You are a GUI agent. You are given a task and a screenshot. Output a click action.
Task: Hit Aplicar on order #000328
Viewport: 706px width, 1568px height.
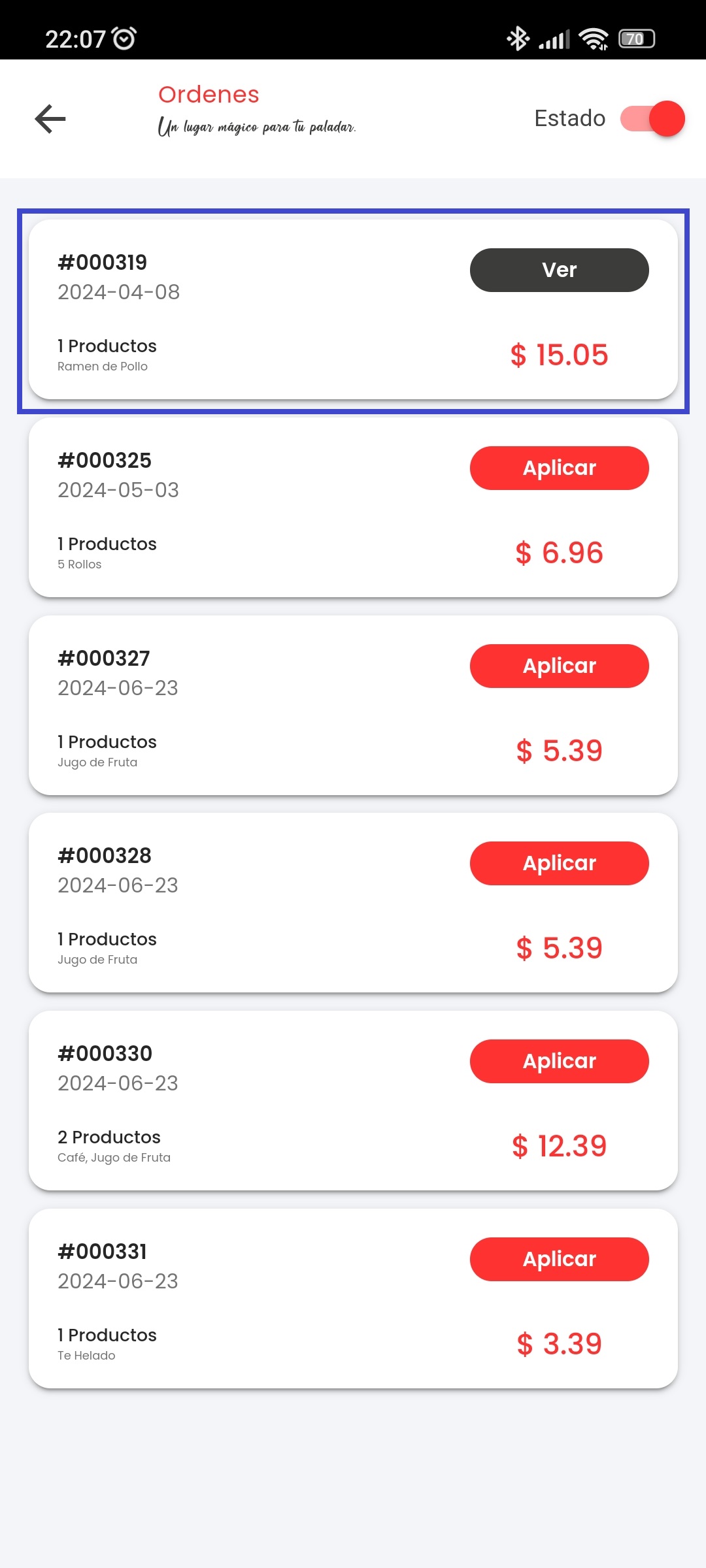click(x=559, y=863)
